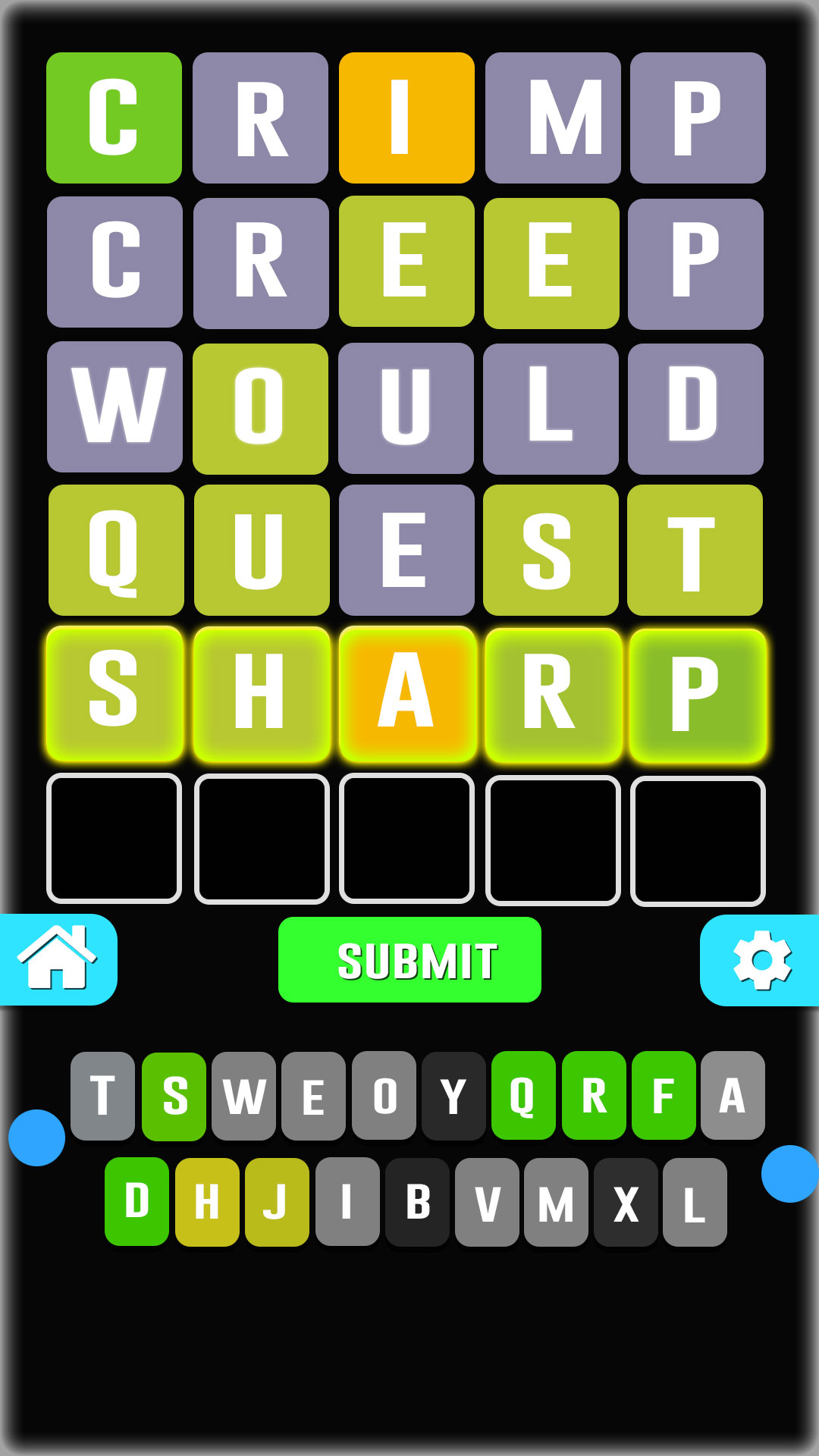Enter the letter I from keyboard
The height and width of the screenshot is (1456, 819).
point(347,1202)
